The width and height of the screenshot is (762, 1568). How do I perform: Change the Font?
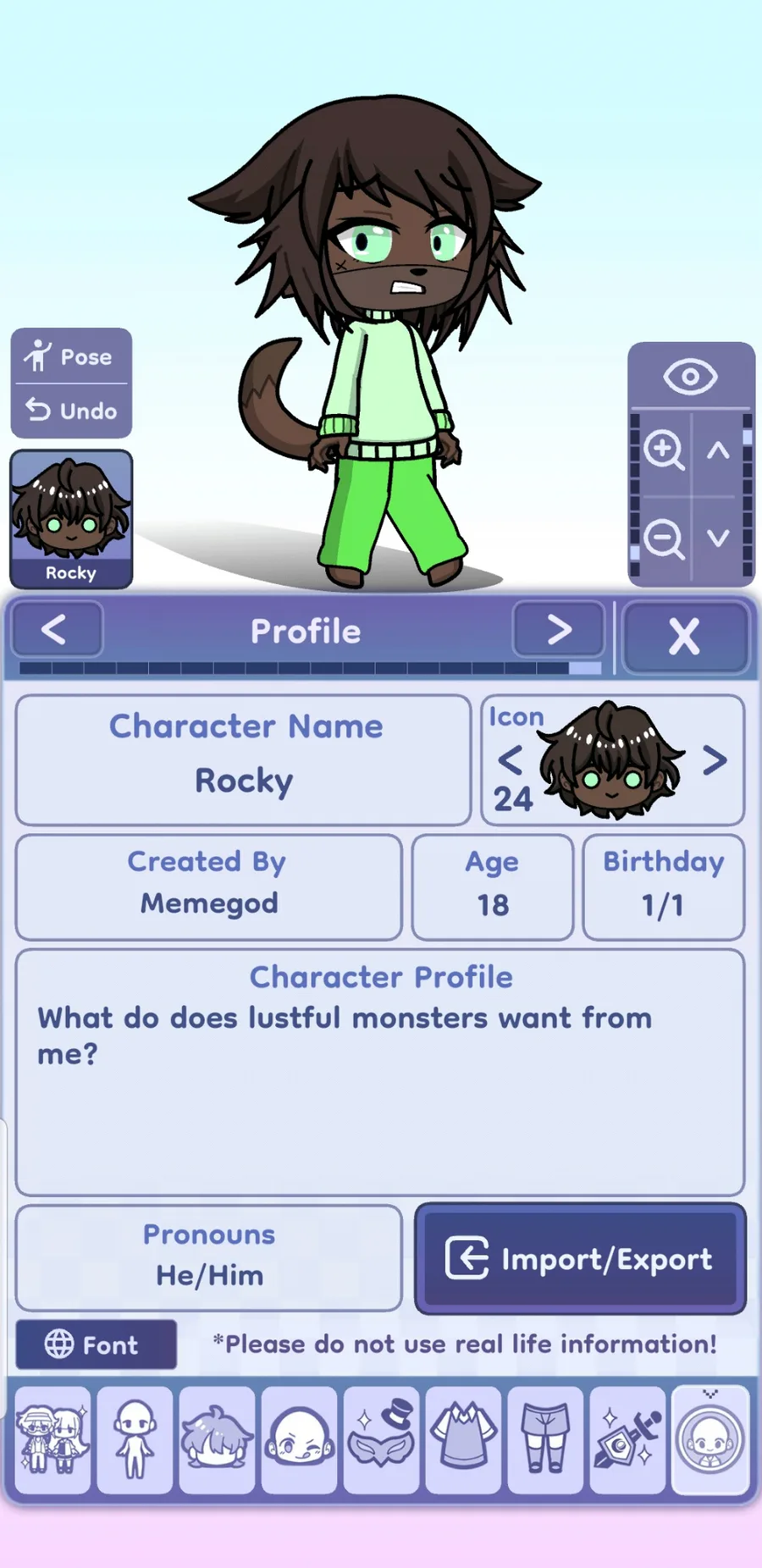(x=97, y=1344)
